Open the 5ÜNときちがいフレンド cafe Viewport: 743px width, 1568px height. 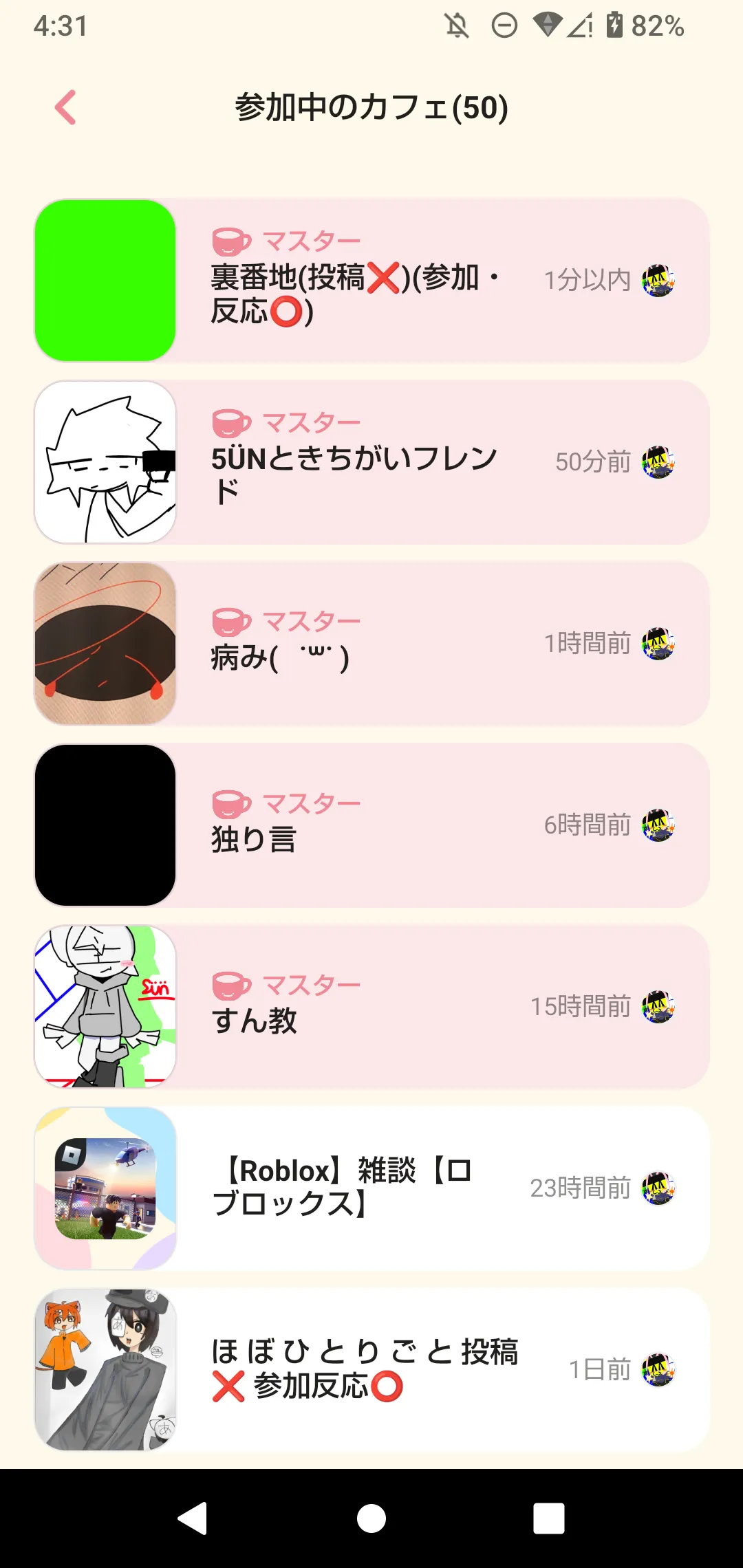click(x=371, y=462)
